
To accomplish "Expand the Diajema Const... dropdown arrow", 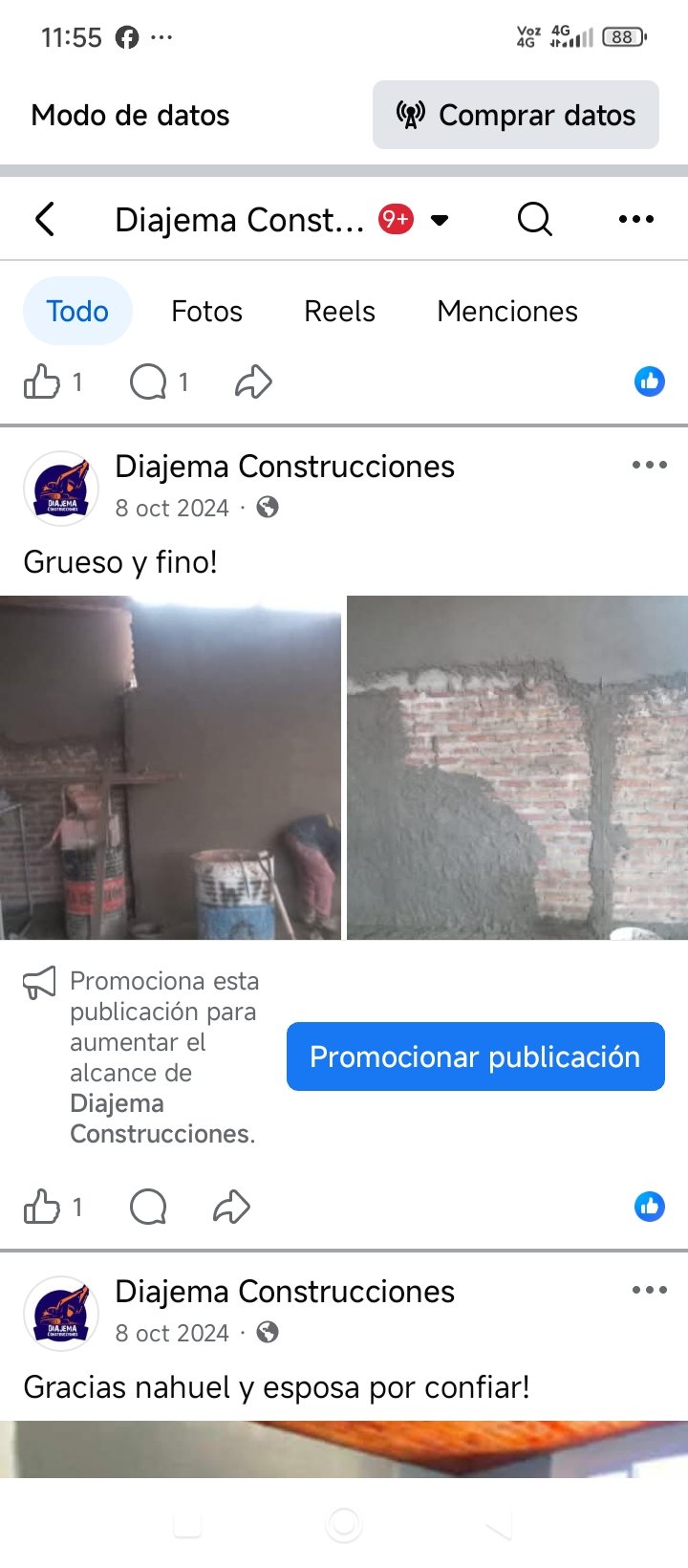I will tap(440, 220).
